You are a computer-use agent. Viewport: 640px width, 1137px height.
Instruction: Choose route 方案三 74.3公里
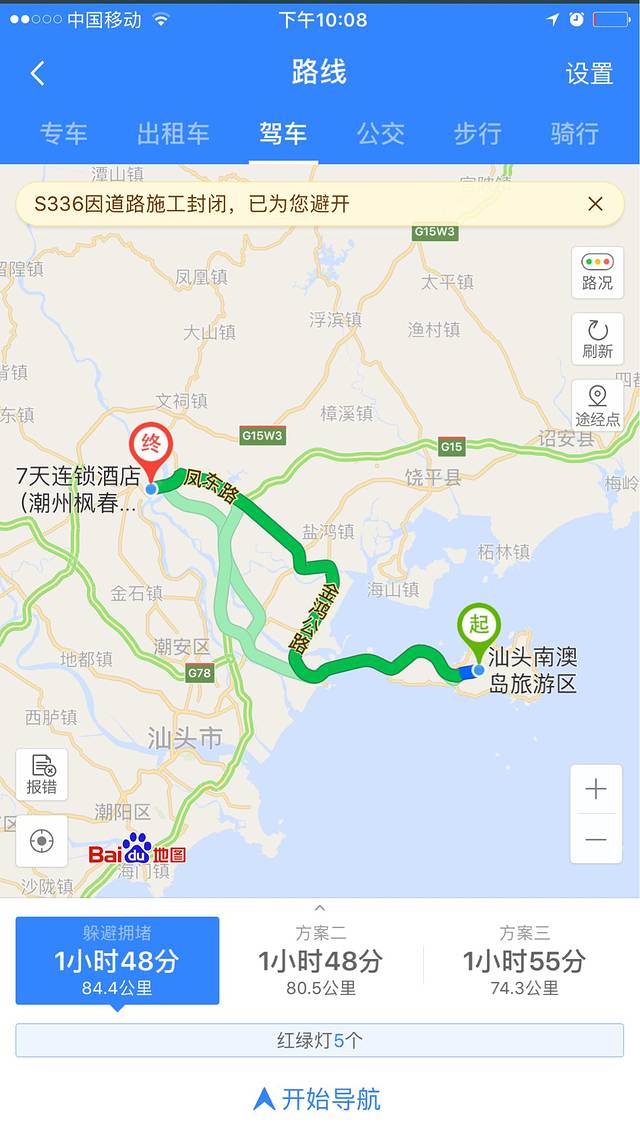click(524, 961)
